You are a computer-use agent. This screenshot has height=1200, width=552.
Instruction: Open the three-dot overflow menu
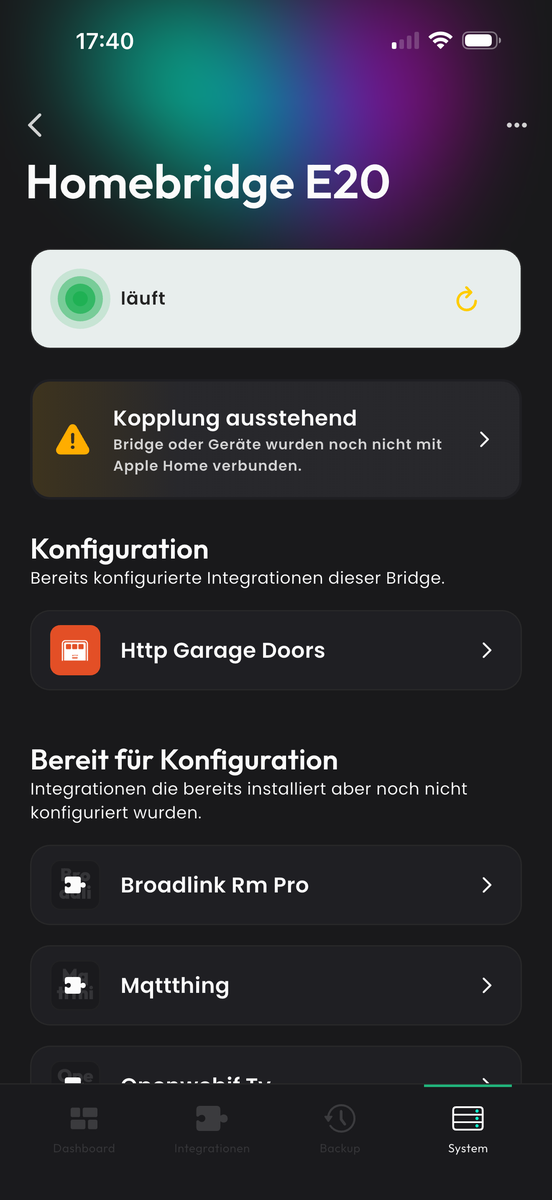516,125
